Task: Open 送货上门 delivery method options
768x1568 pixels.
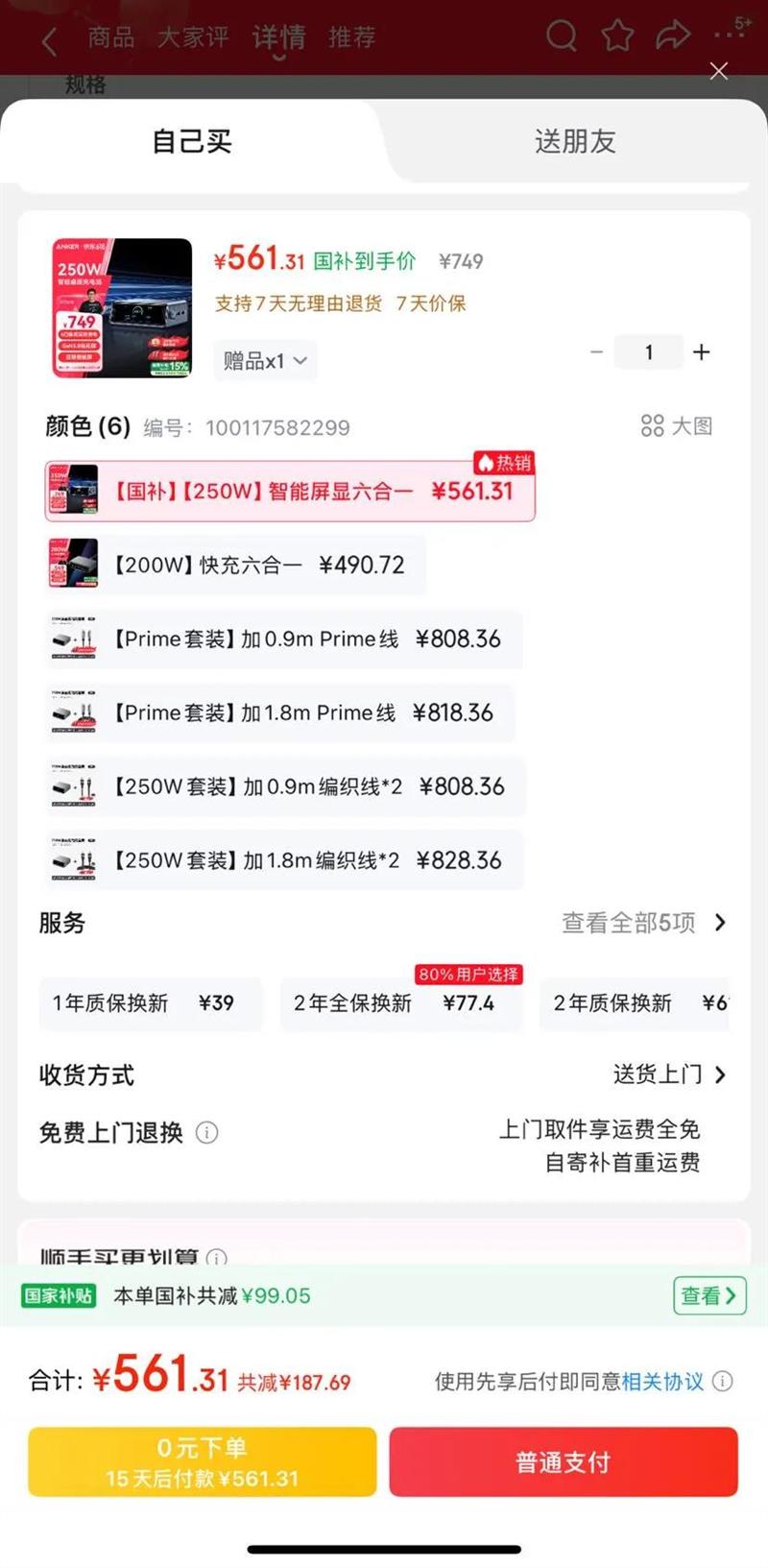Action: pos(669,1074)
